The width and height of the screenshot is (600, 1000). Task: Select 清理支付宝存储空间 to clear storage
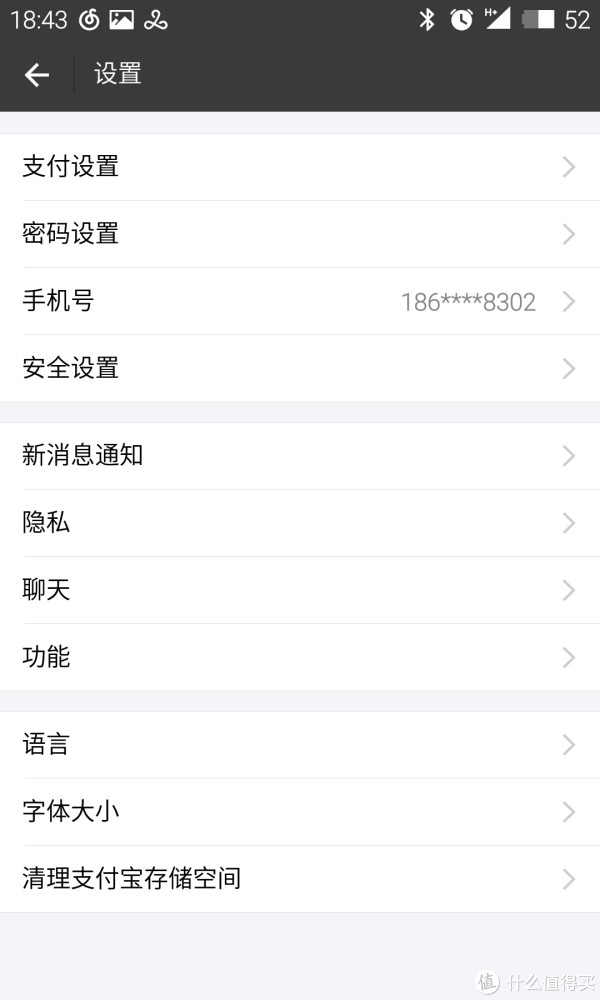tap(300, 879)
